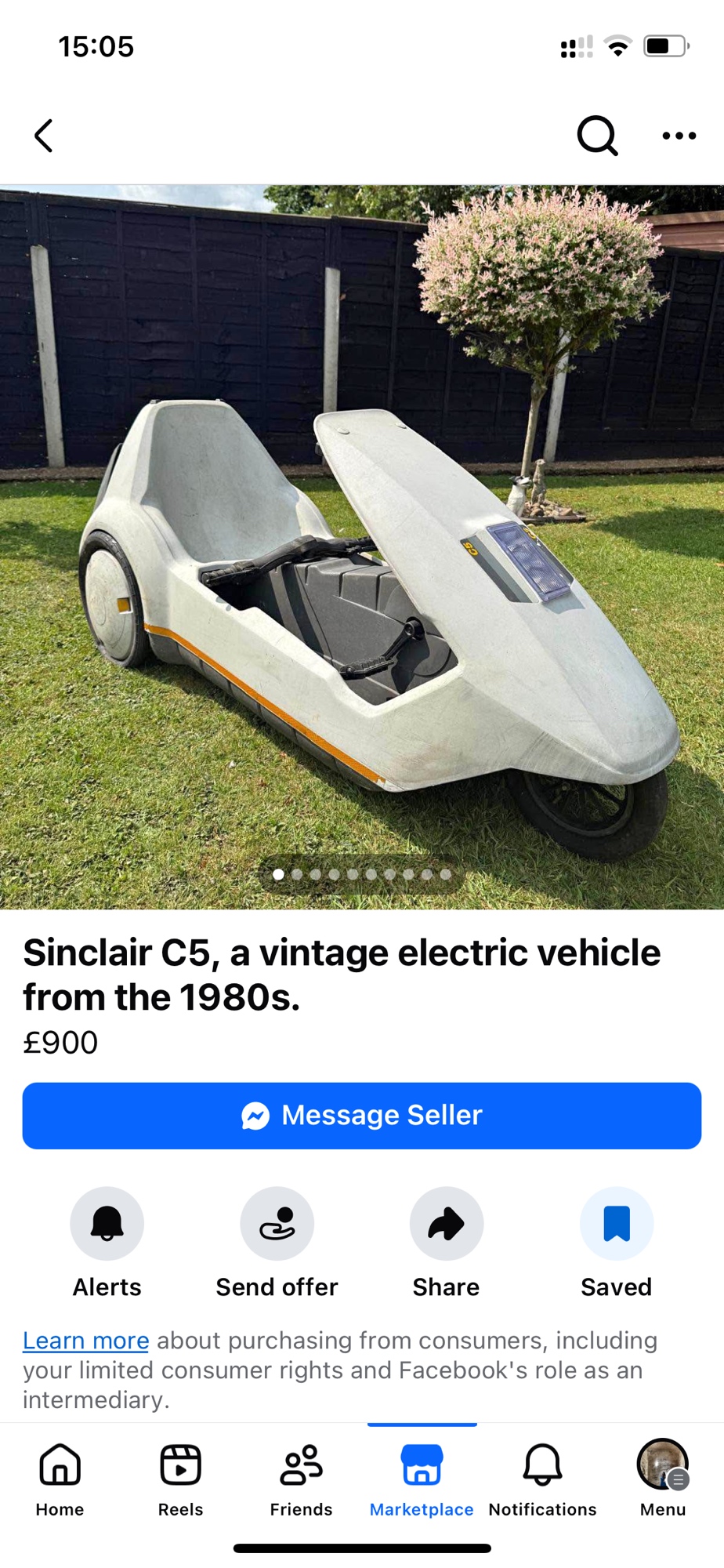Image resolution: width=724 pixels, height=1568 pixels.
Task: Remove the listing from Saved
Action: (617, 1224)
